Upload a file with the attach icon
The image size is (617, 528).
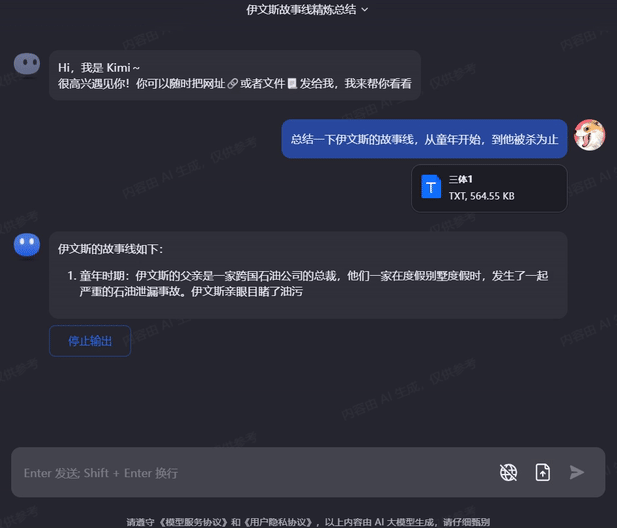click(543, 472)
